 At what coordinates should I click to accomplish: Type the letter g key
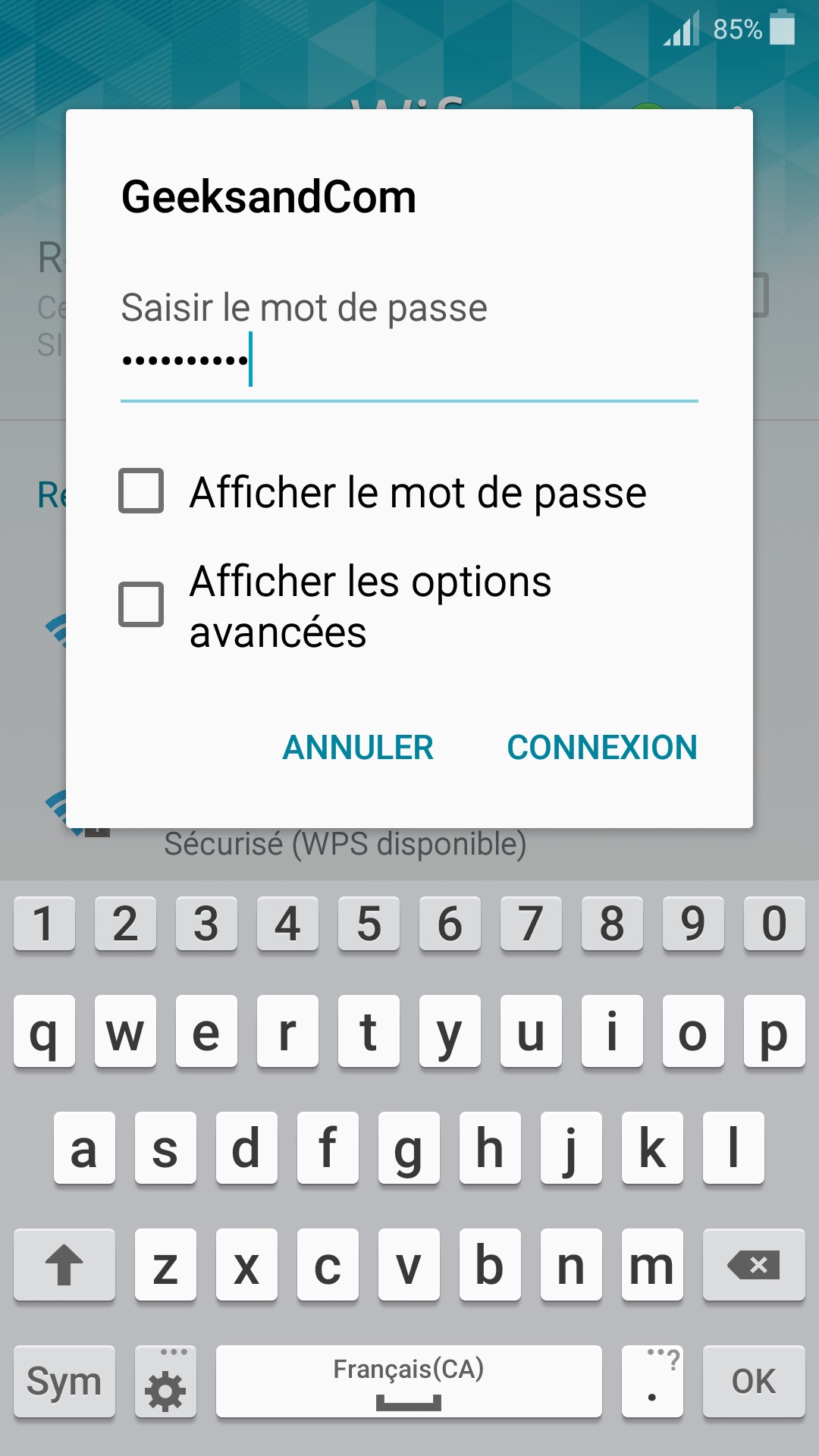pos(409,1148)
